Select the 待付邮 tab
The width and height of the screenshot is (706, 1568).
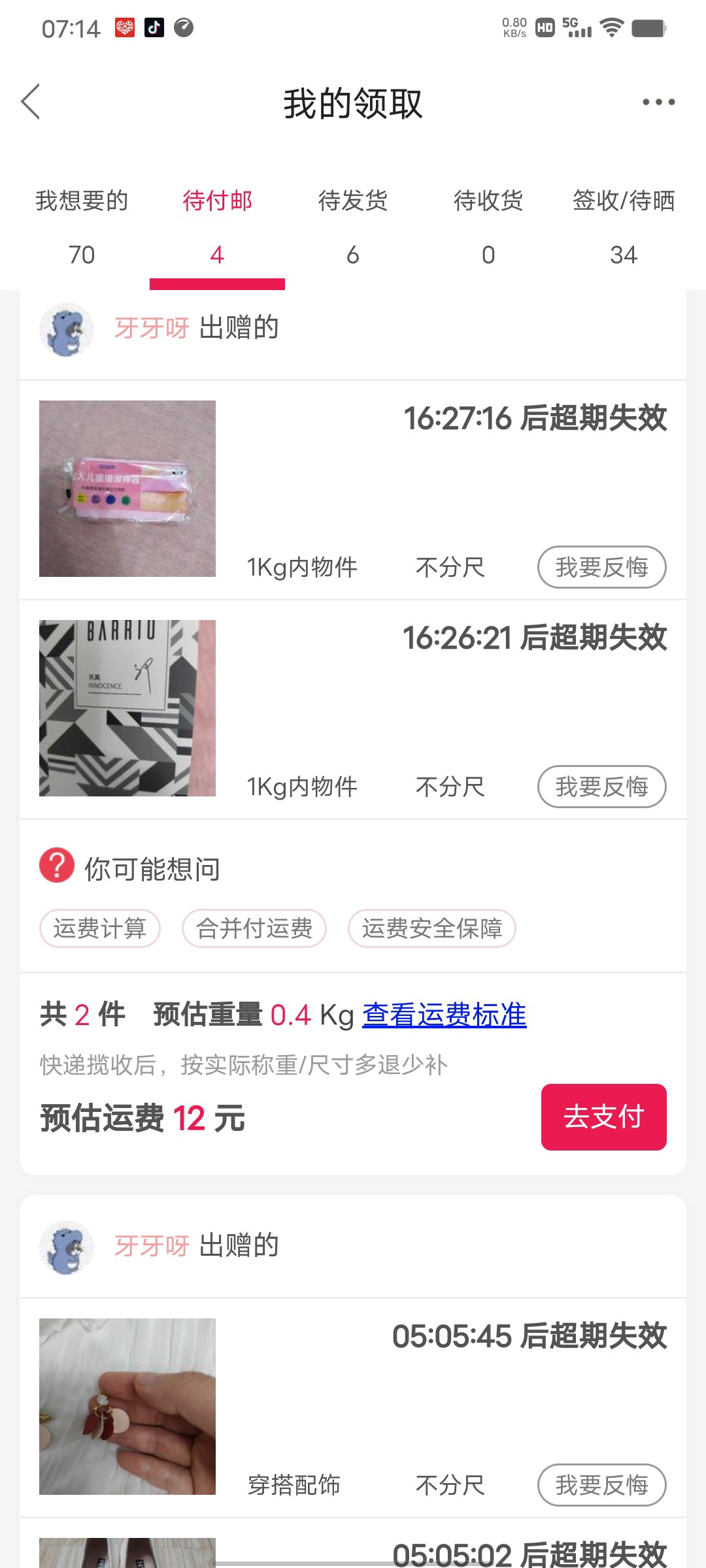217,225
